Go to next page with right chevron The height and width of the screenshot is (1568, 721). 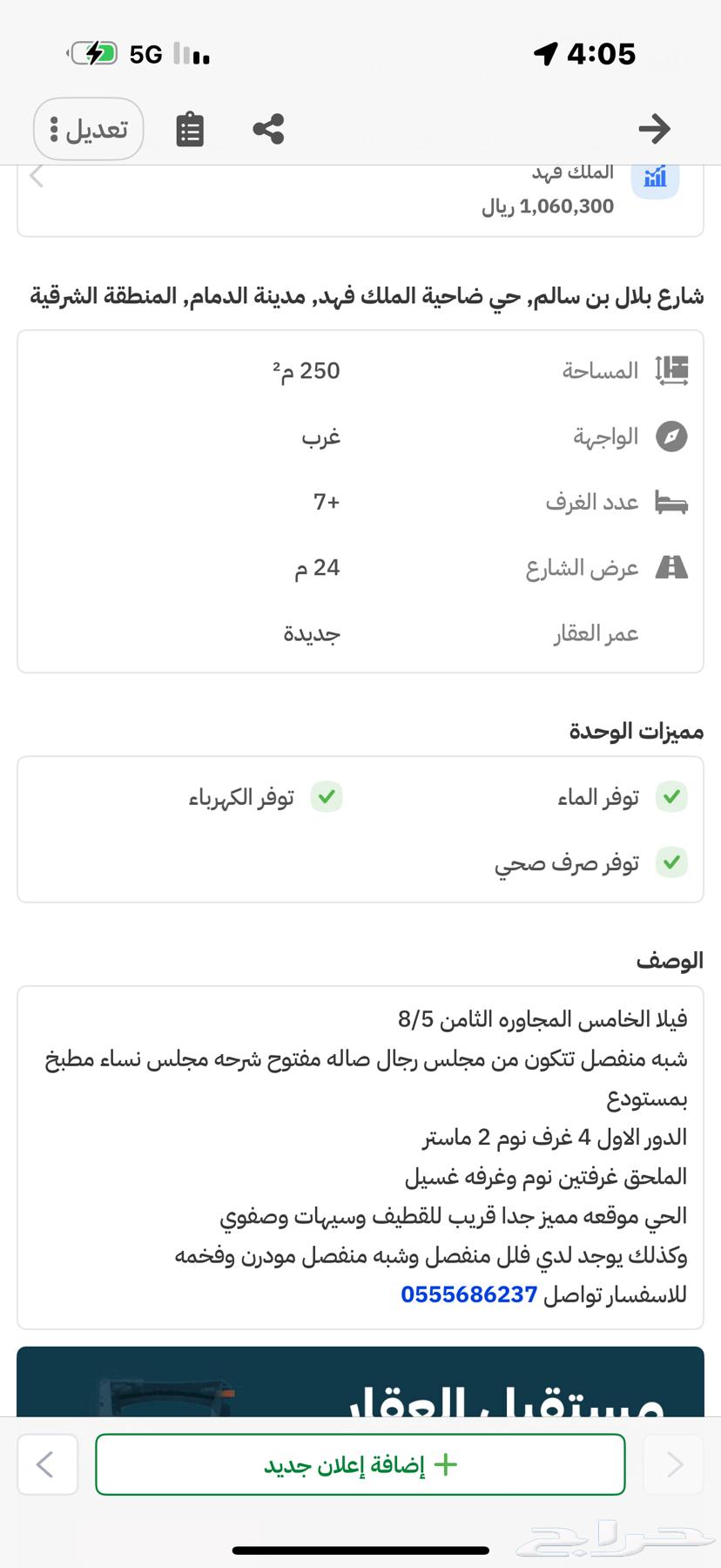click(x=673, y=1464)
